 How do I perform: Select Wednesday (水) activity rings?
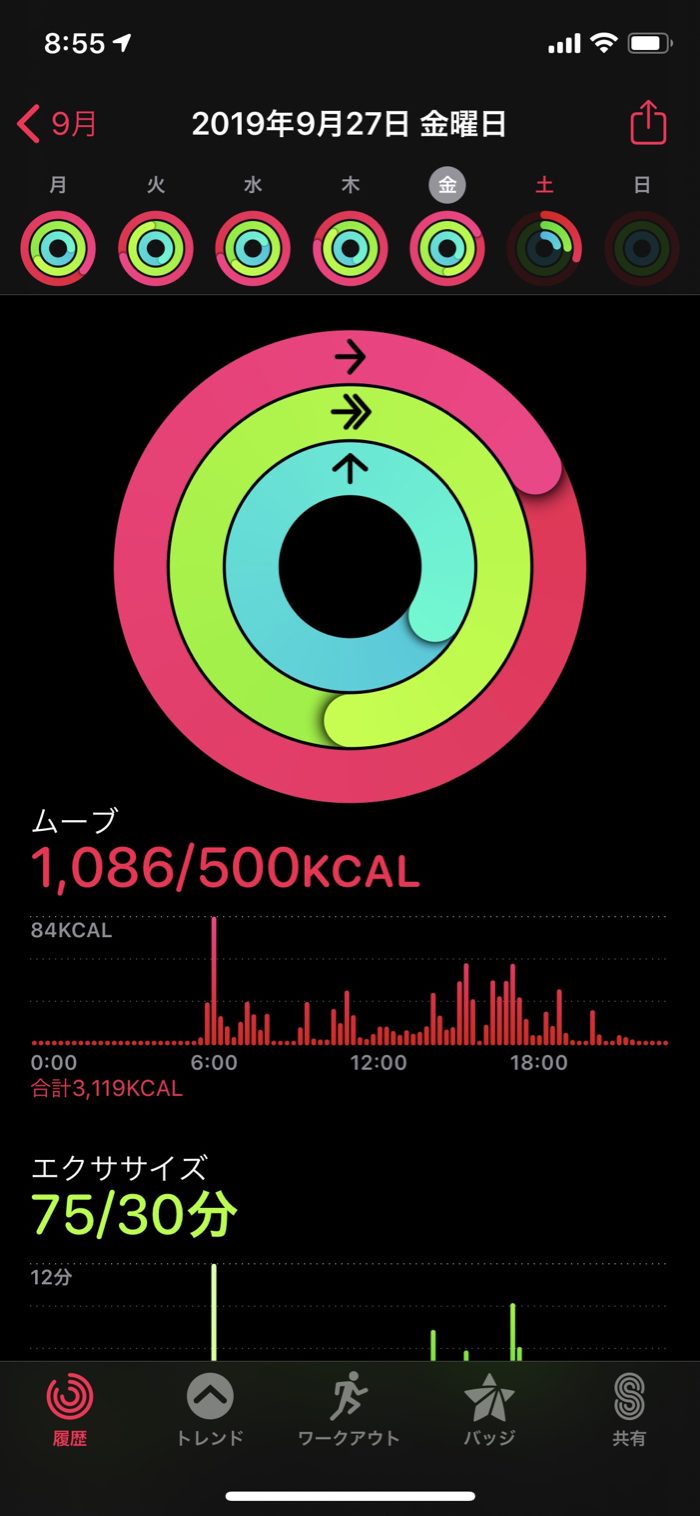253,249
